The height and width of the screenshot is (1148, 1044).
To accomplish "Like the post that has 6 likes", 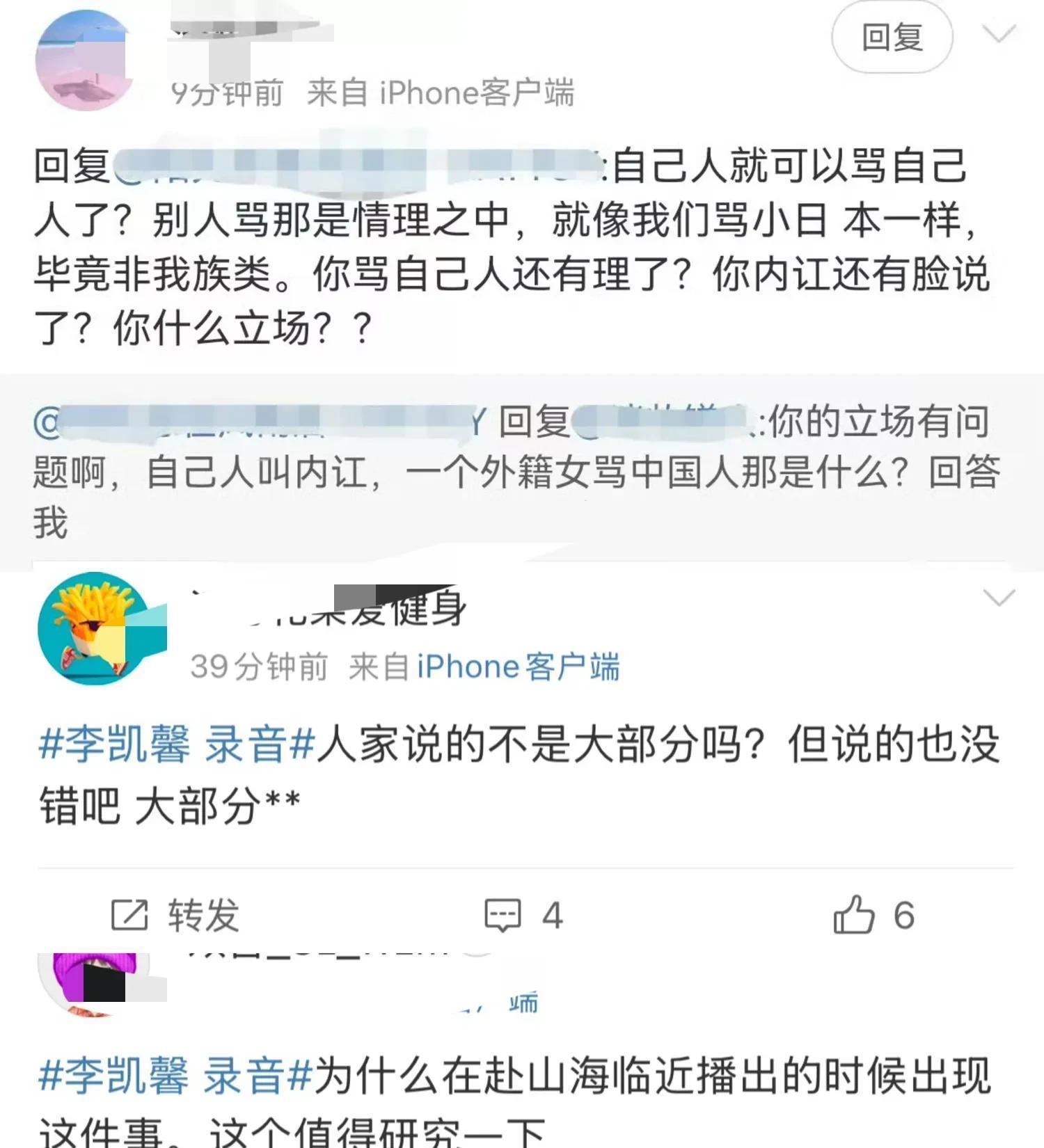I will [x=874, y=914].
